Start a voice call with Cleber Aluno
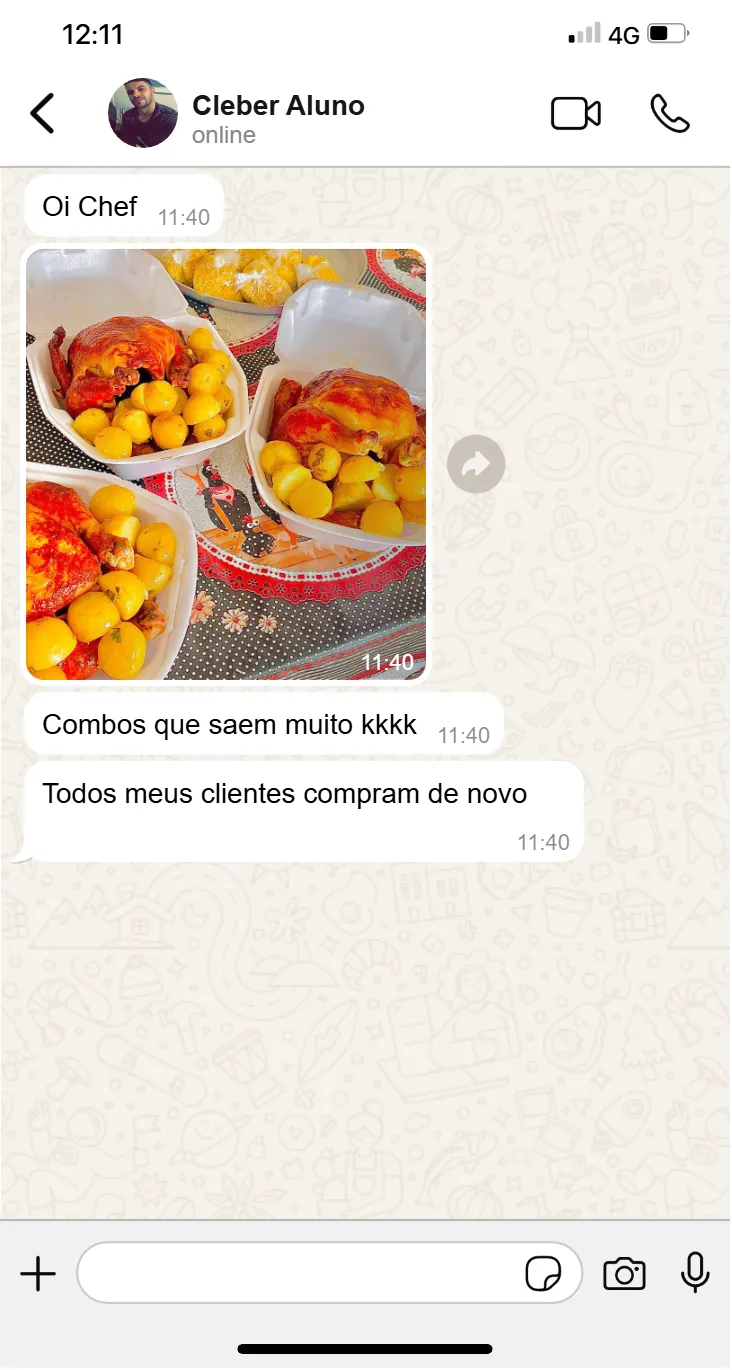 670,114
